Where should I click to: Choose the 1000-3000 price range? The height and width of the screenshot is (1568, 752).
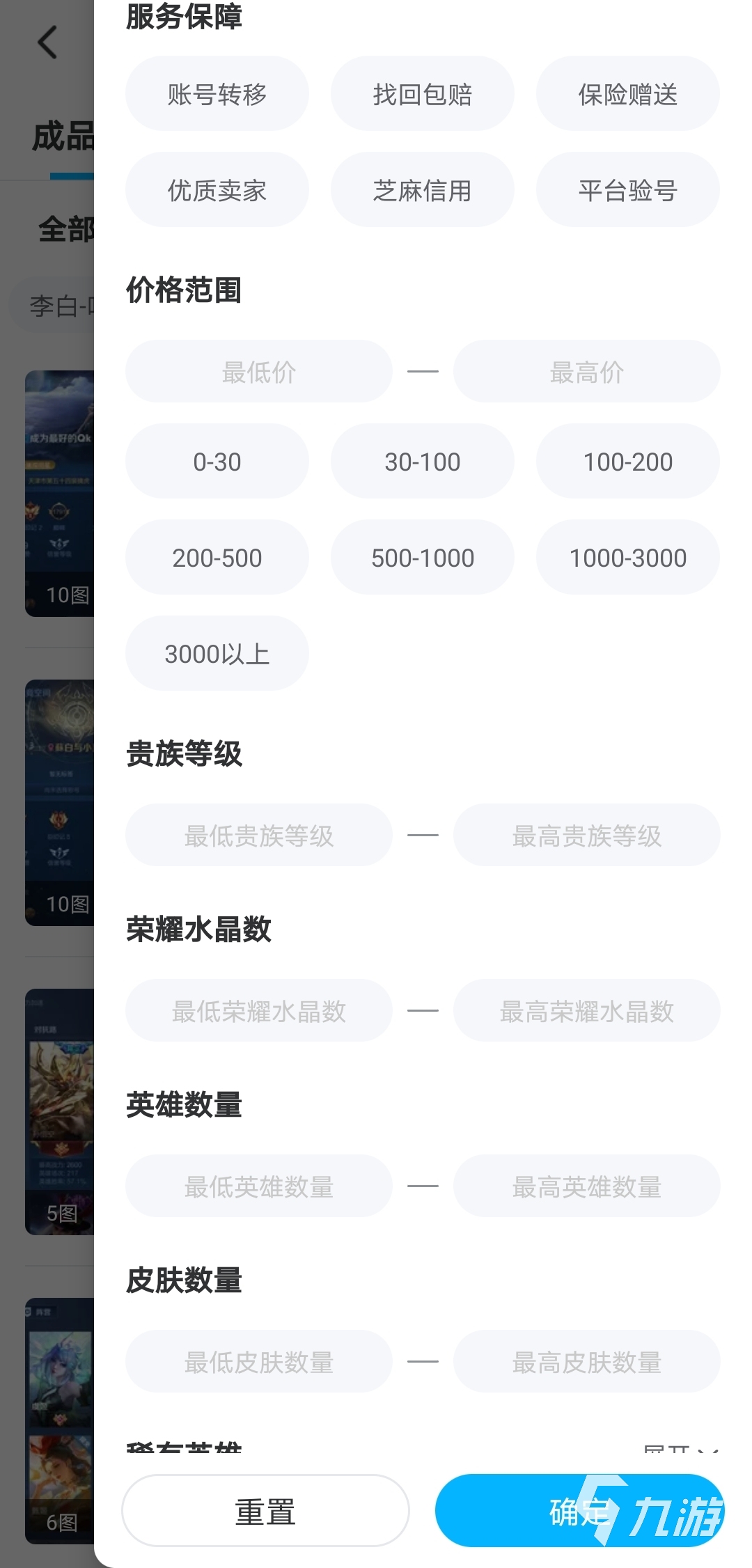pyautogui.click(x=627, y=558)
